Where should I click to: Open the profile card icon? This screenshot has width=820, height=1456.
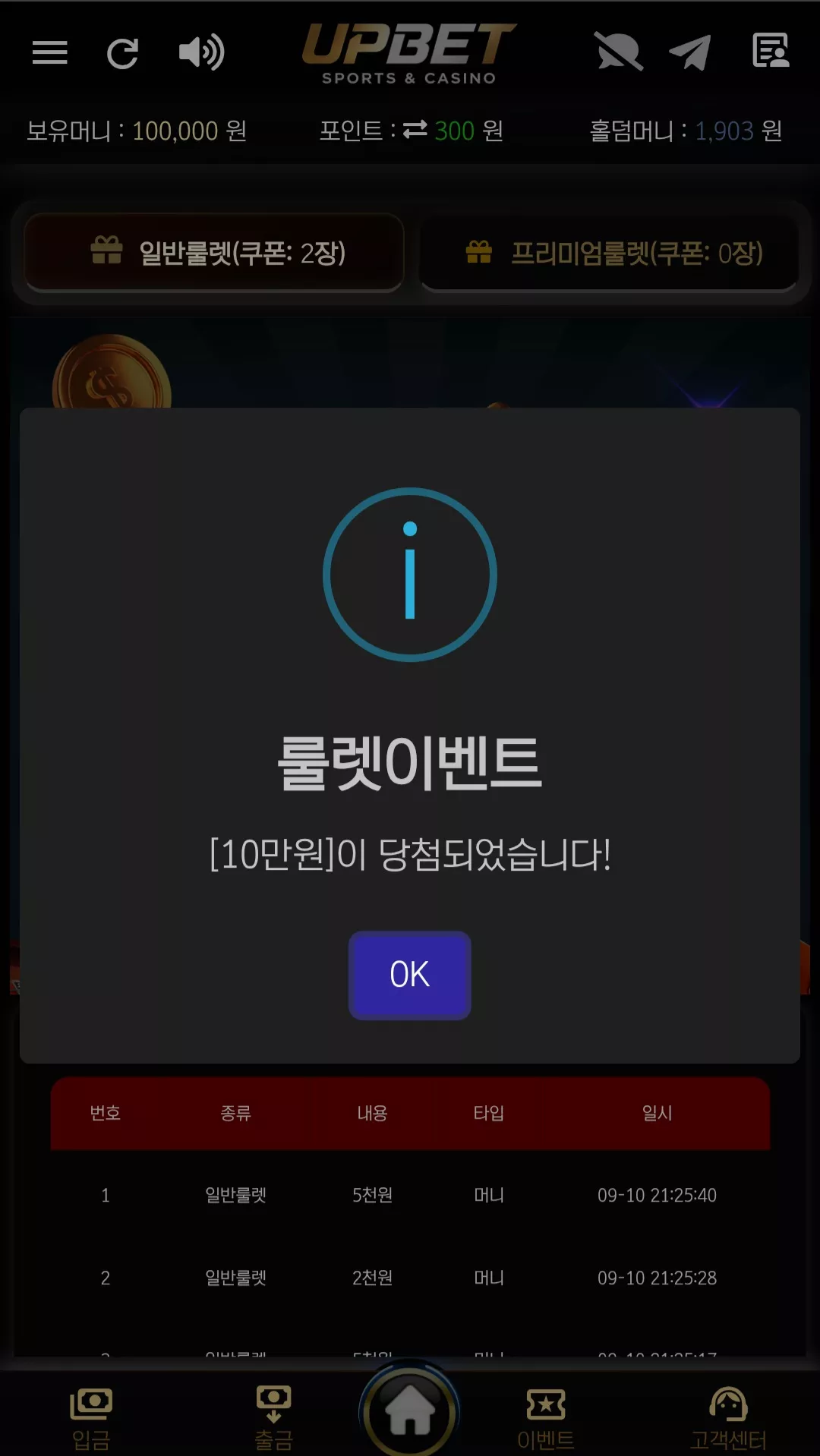[x=771, y=51]
